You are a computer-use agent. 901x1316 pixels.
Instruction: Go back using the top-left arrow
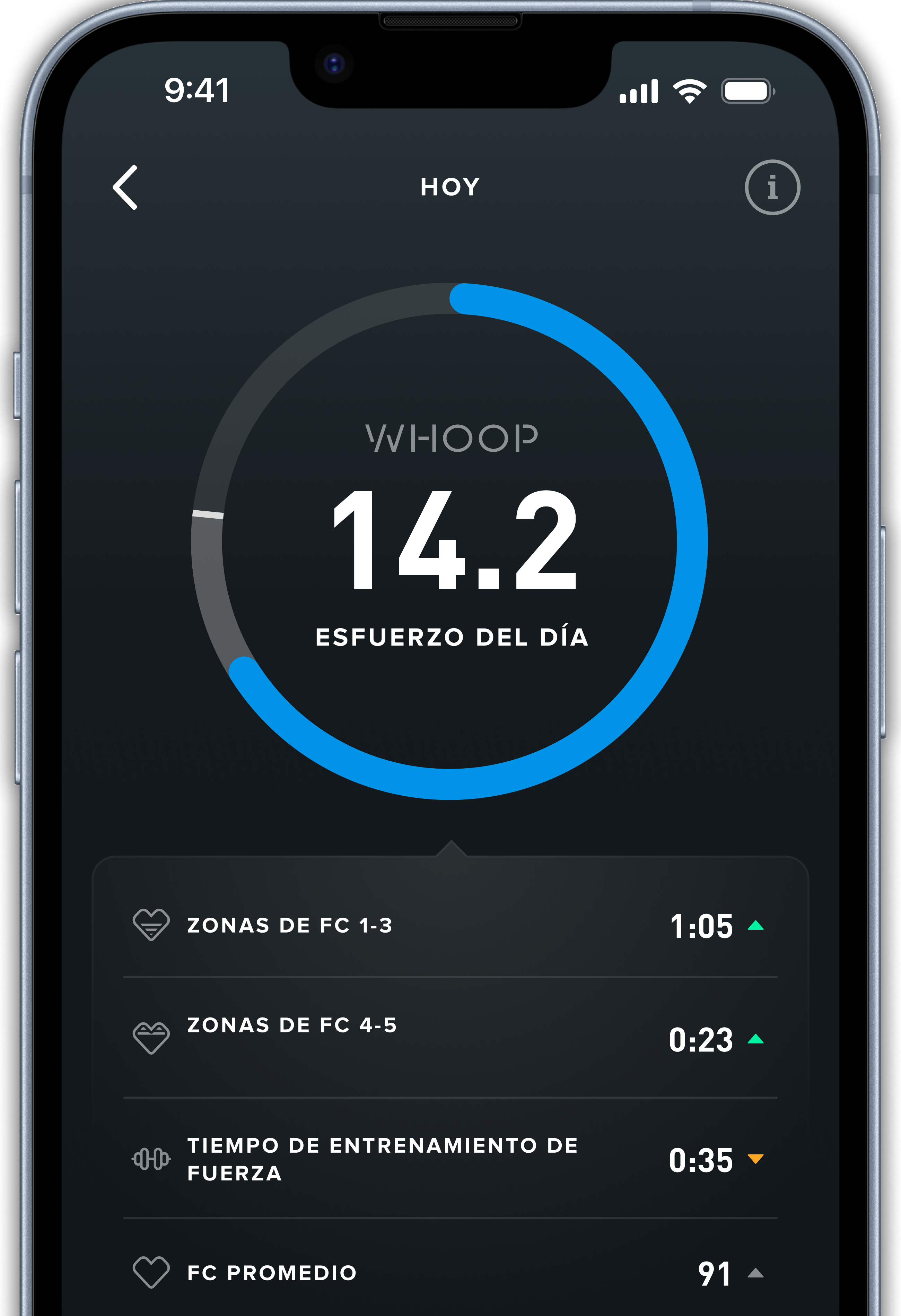click(x=126, y=188)
